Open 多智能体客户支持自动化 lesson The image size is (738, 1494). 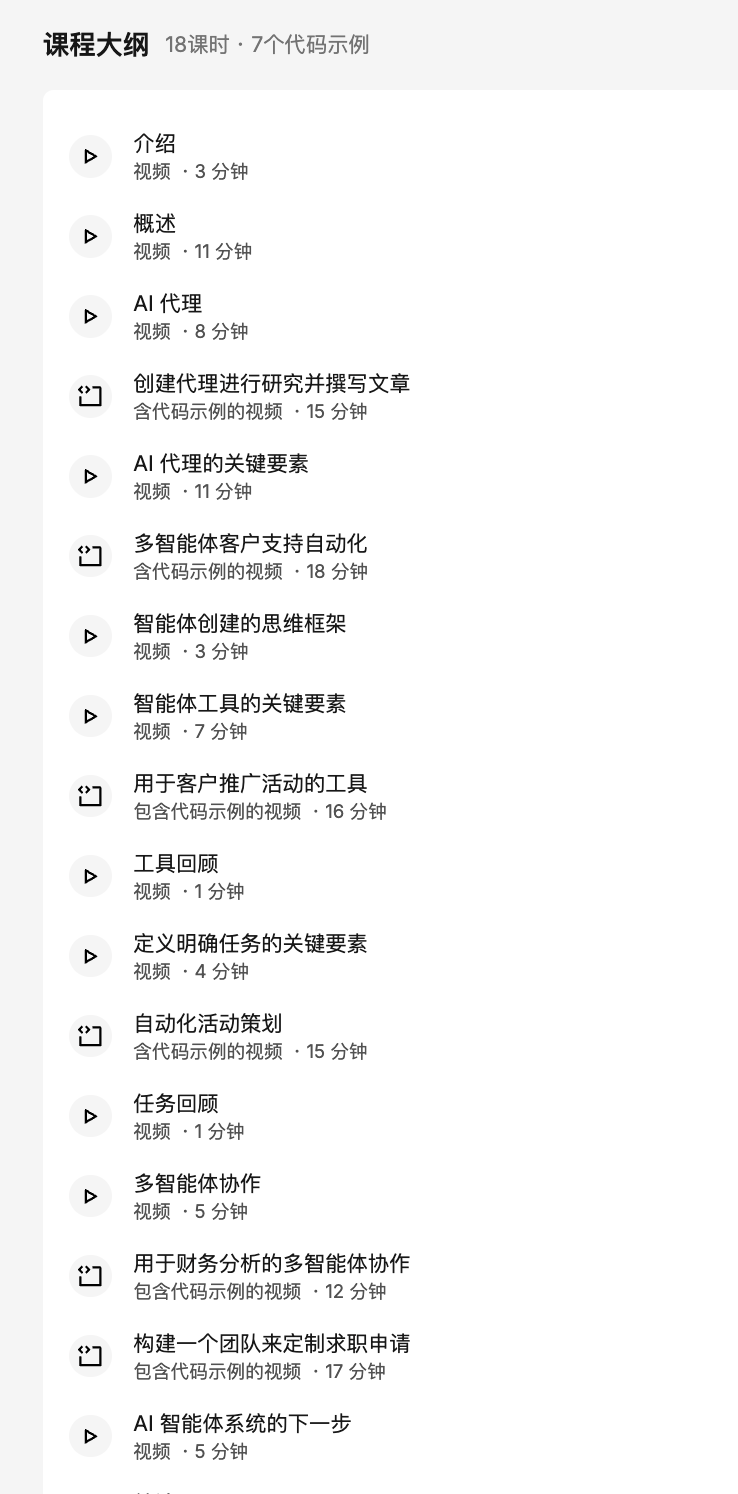[250, 544]
